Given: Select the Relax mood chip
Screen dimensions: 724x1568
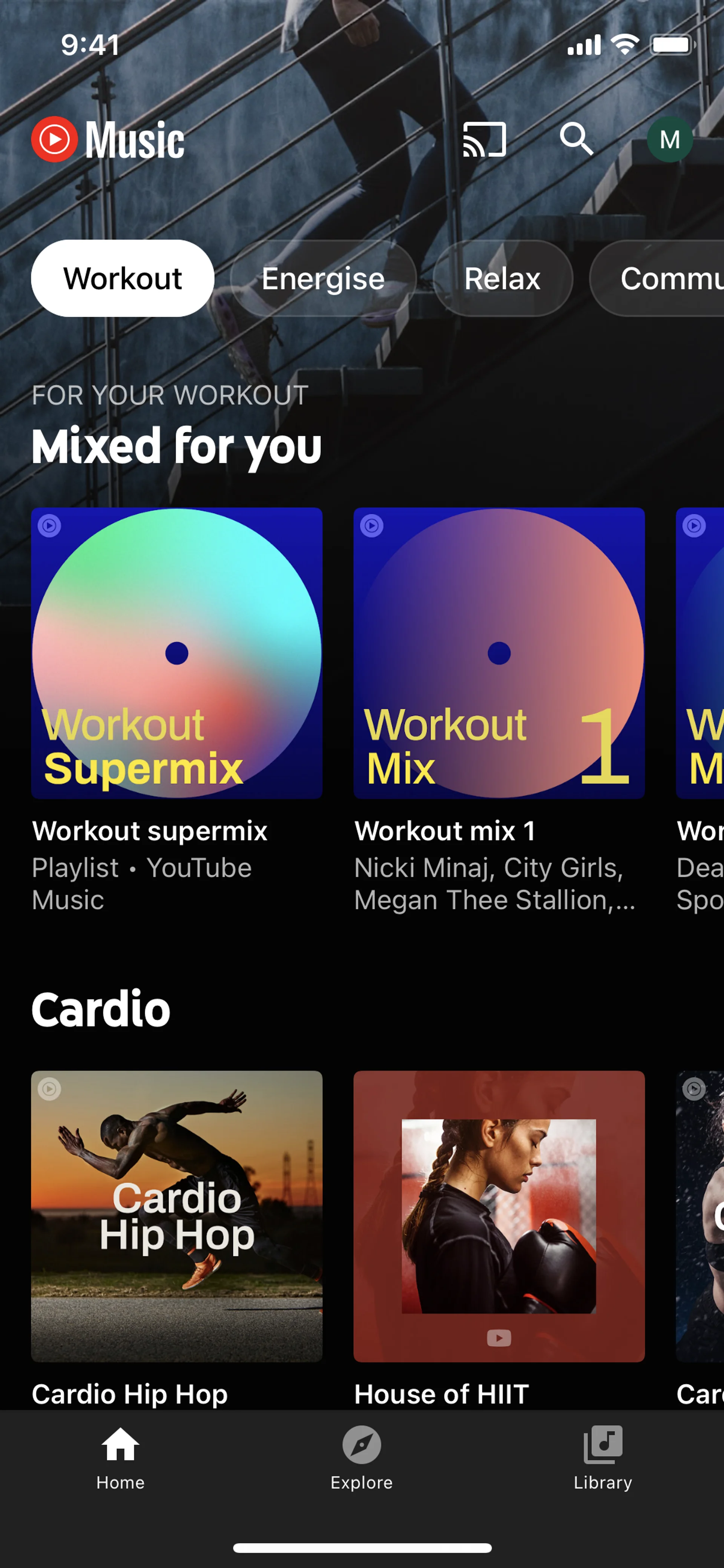Looking at the screenshot, I should (502, 278).
